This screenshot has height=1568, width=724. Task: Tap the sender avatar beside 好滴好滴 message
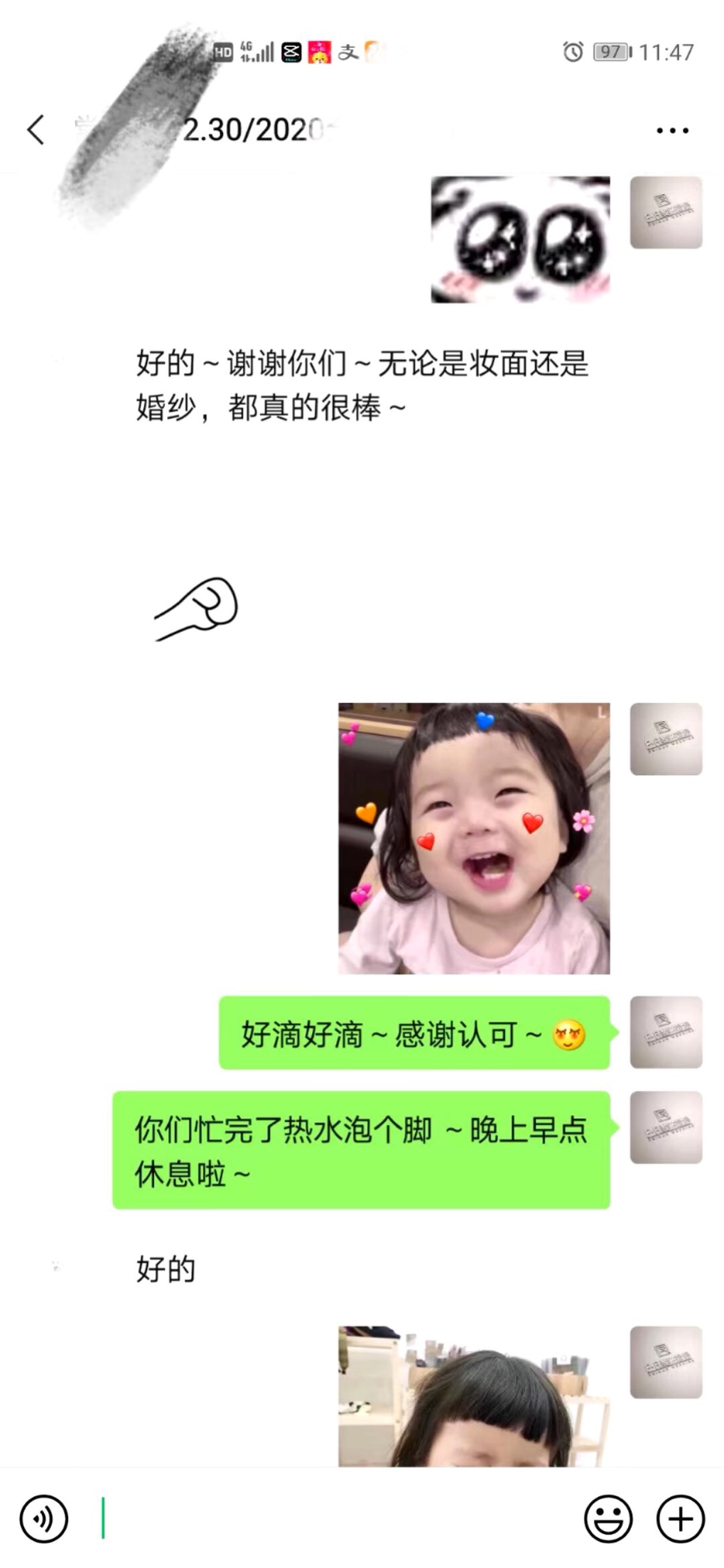(x=666, y=1032)
